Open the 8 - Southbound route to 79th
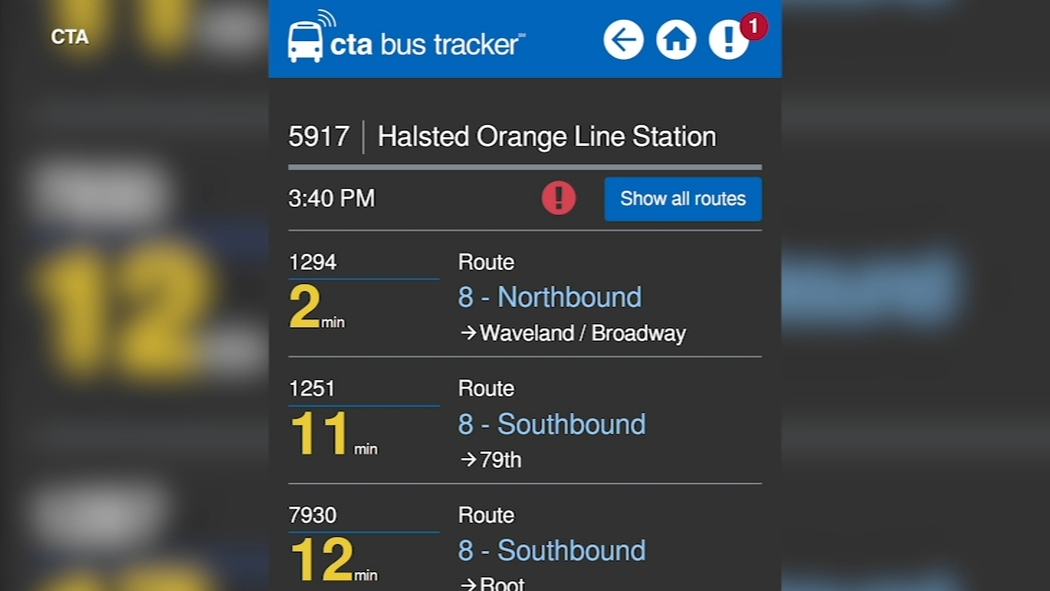1050x591 pixels. pyautogui.click(x=551, y=424)
